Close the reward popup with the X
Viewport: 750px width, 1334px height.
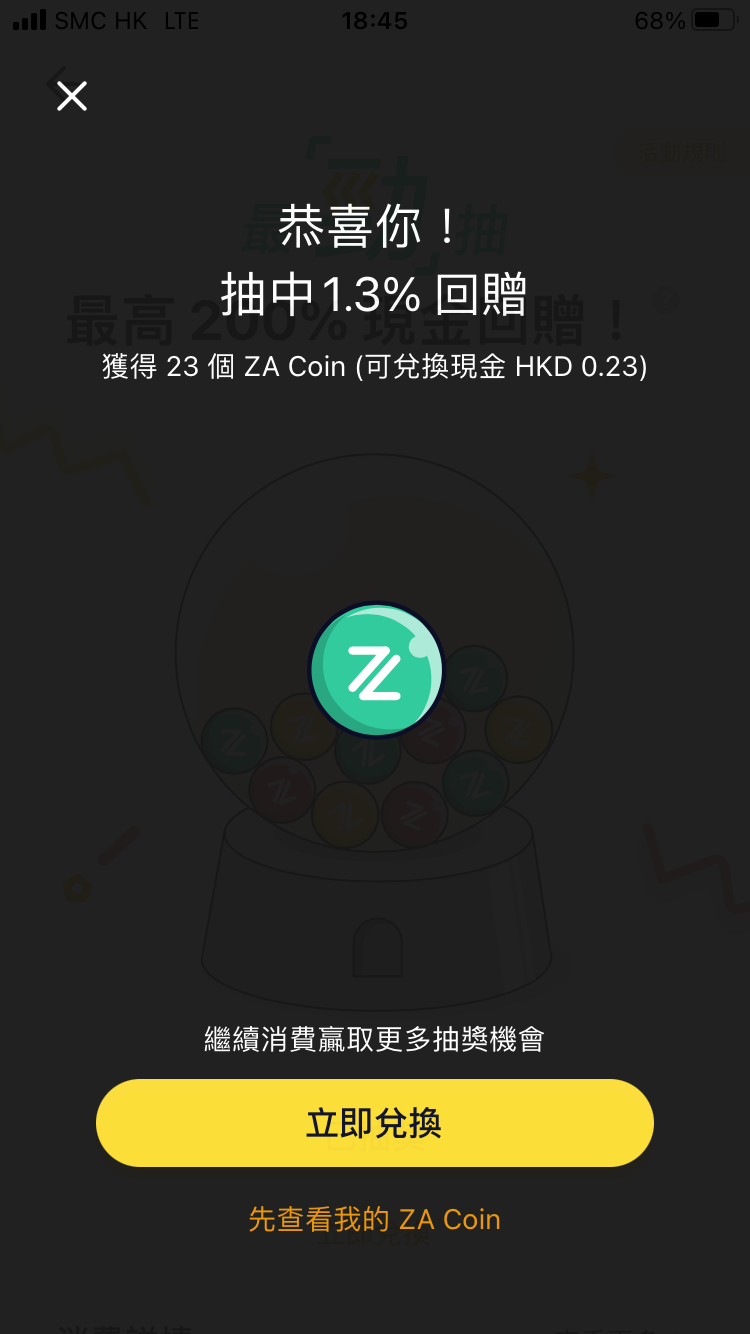click(72, 96)
